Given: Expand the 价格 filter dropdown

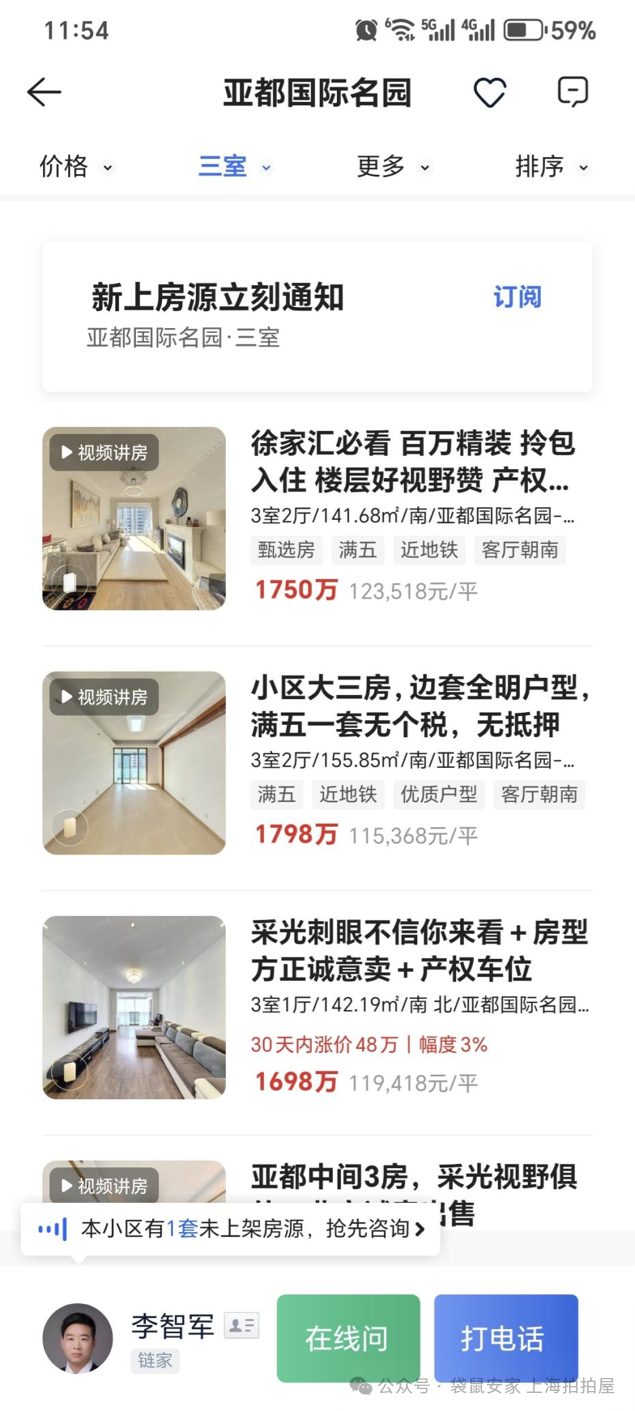Looking at the screenshot, I should point(76,167).
